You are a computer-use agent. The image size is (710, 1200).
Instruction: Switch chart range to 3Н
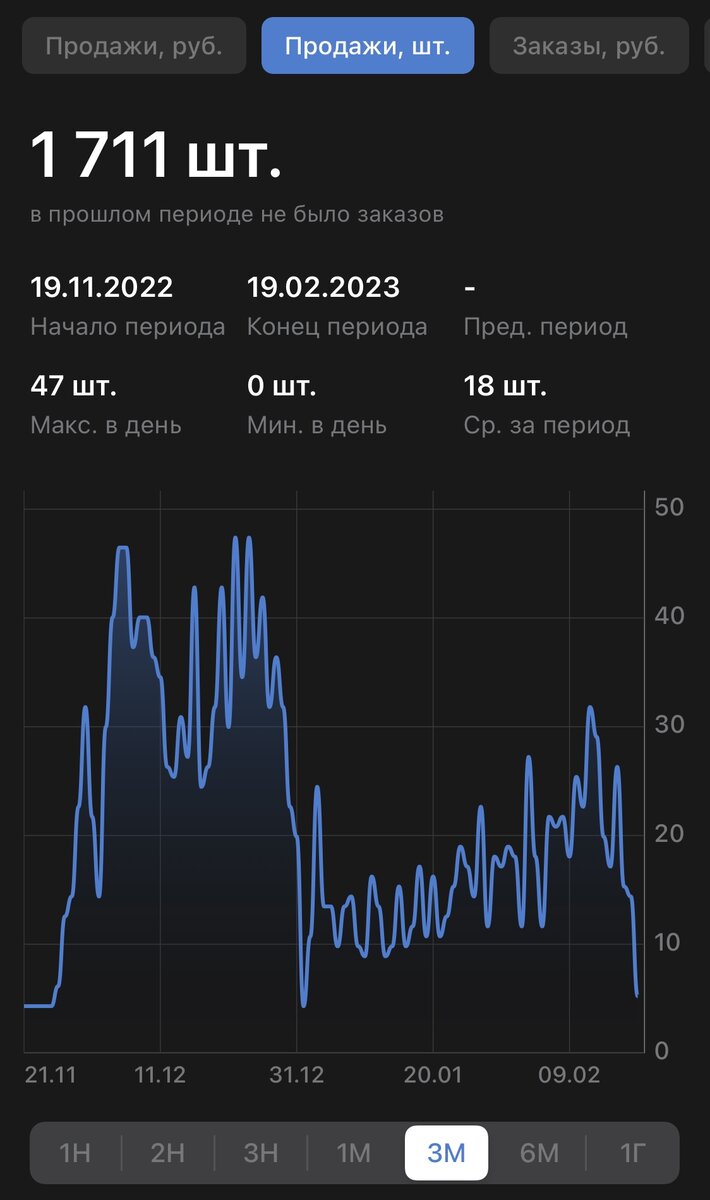tap(261, 1153)
